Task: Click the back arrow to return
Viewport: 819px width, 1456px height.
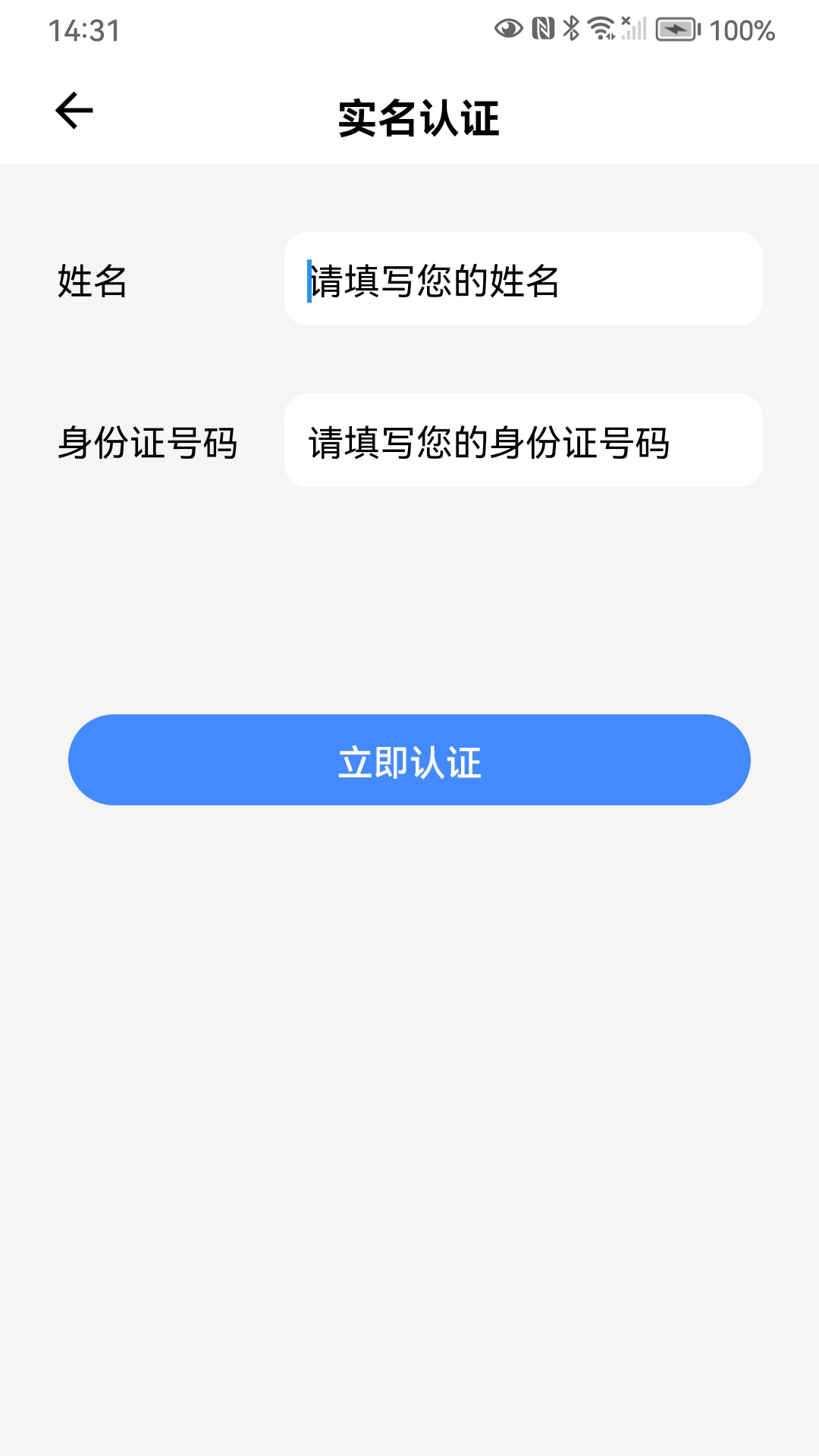Action: click(x=74, y=111)
